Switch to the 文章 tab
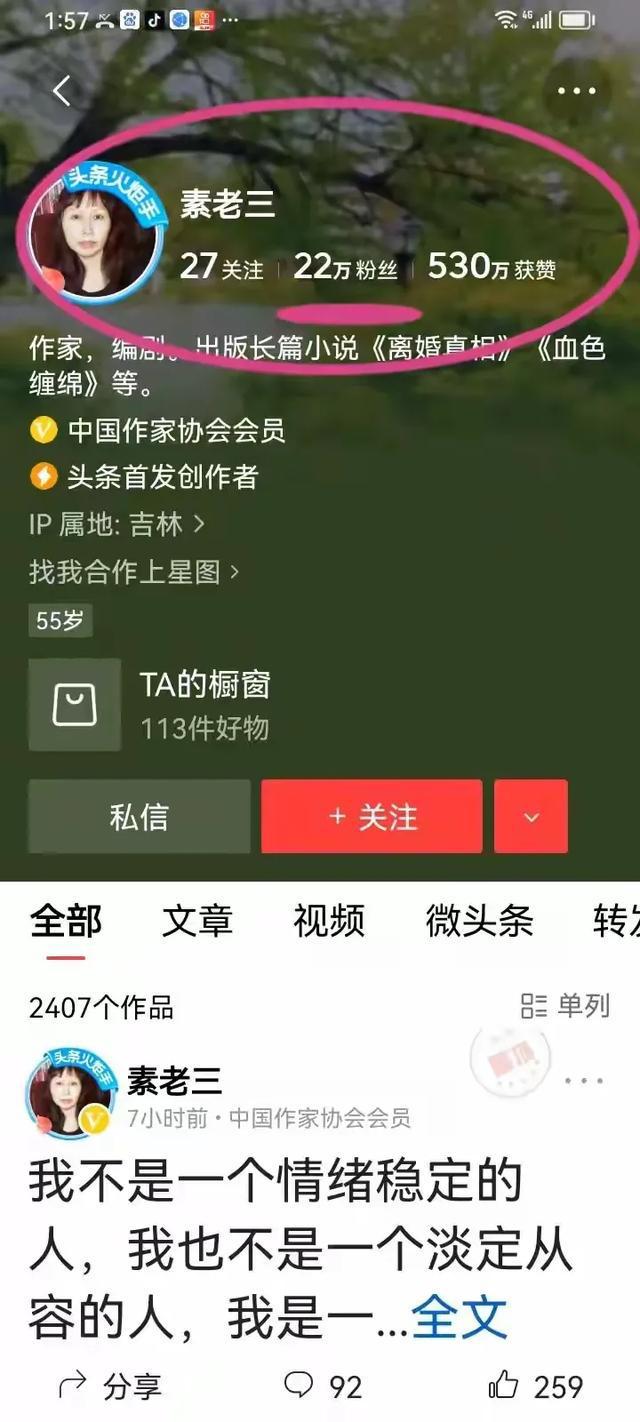The width and height of the screenshot is (640, 1422). [x=197, y=921]
